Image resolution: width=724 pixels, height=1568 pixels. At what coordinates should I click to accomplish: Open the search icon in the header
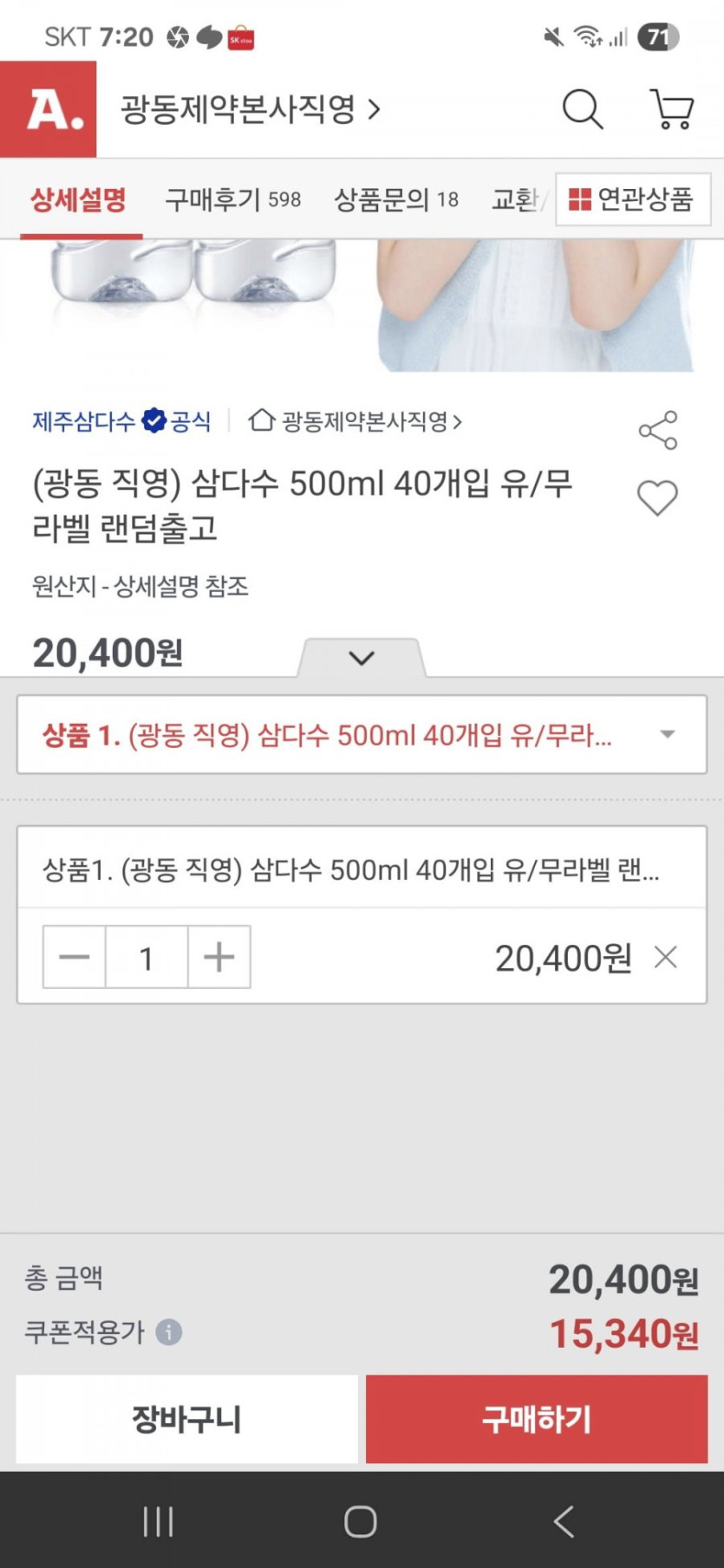click(x=583, y=110)
